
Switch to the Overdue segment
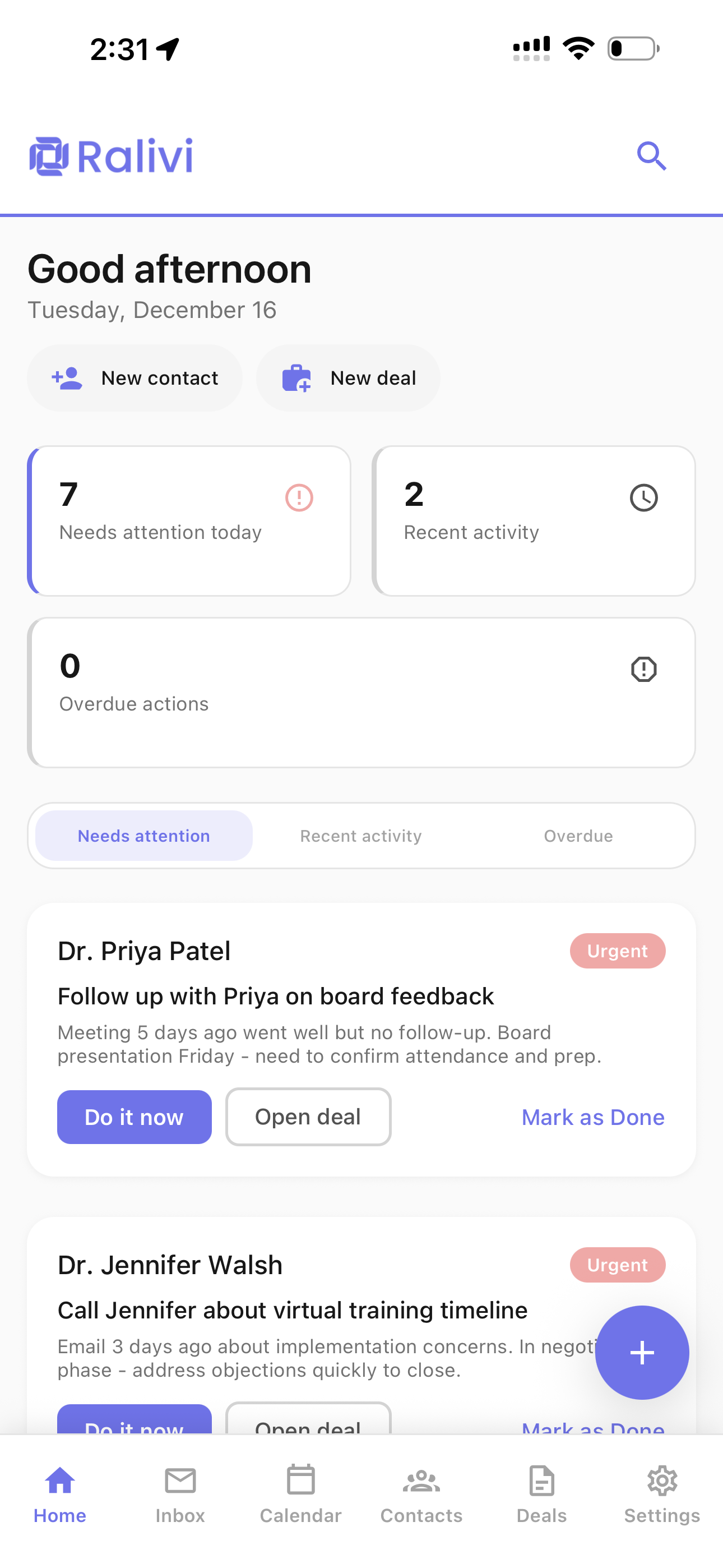[x=578, y=836]
